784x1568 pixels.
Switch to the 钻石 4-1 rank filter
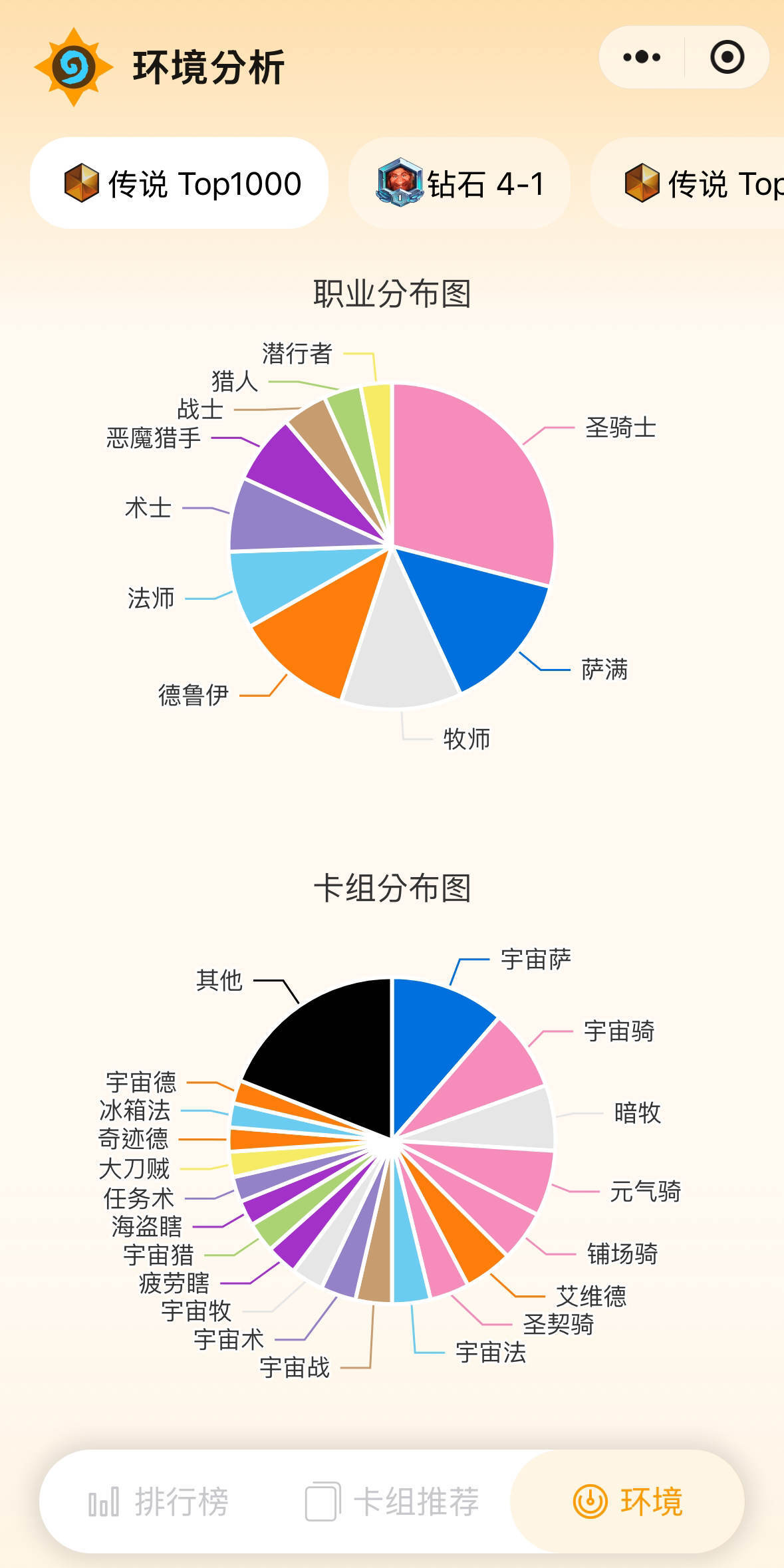(x=460, y=184)
